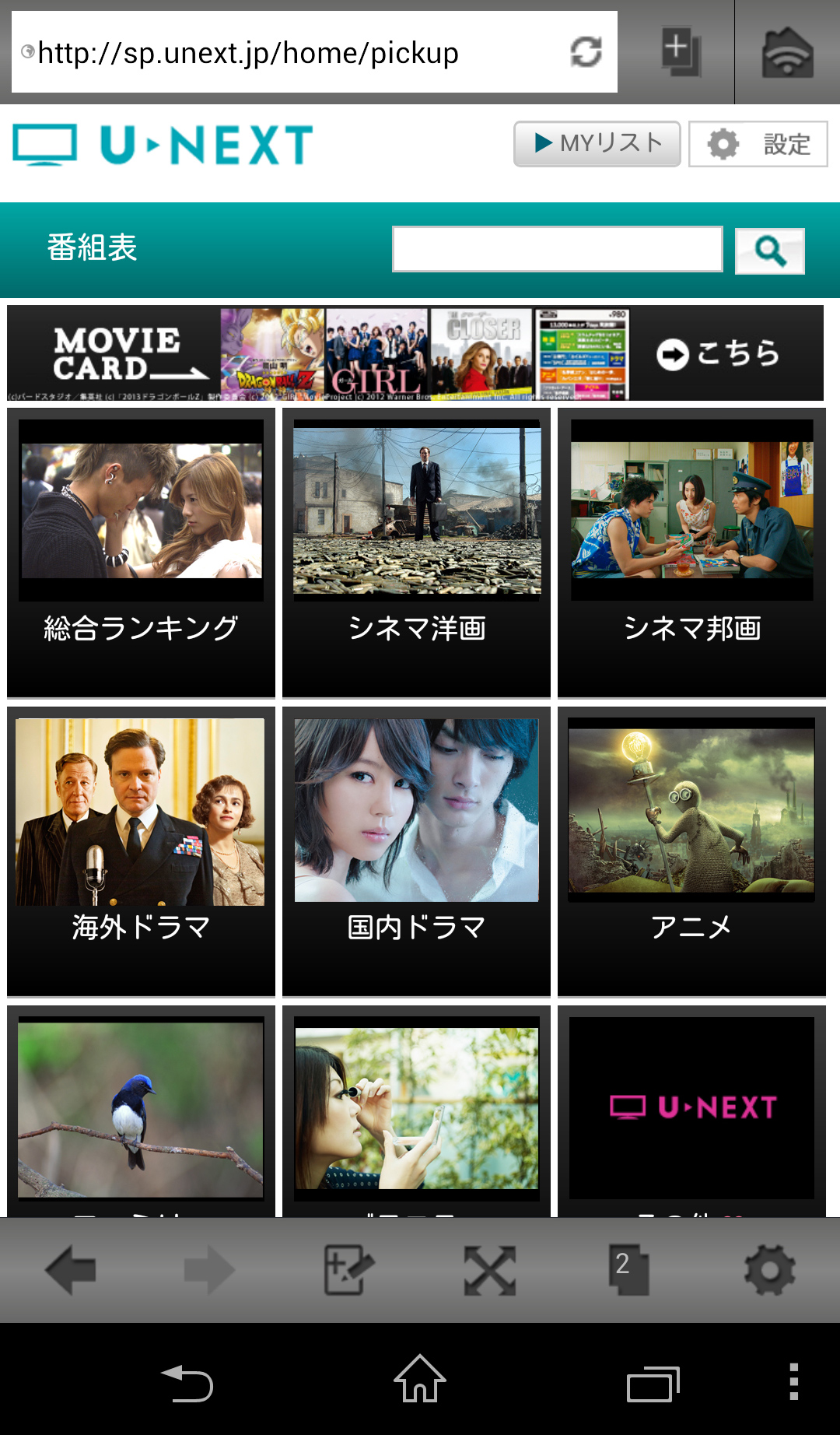Focus the U-NEXT search text field
The height and width of the screenshot is (1435, 840).
pos(557,250)
